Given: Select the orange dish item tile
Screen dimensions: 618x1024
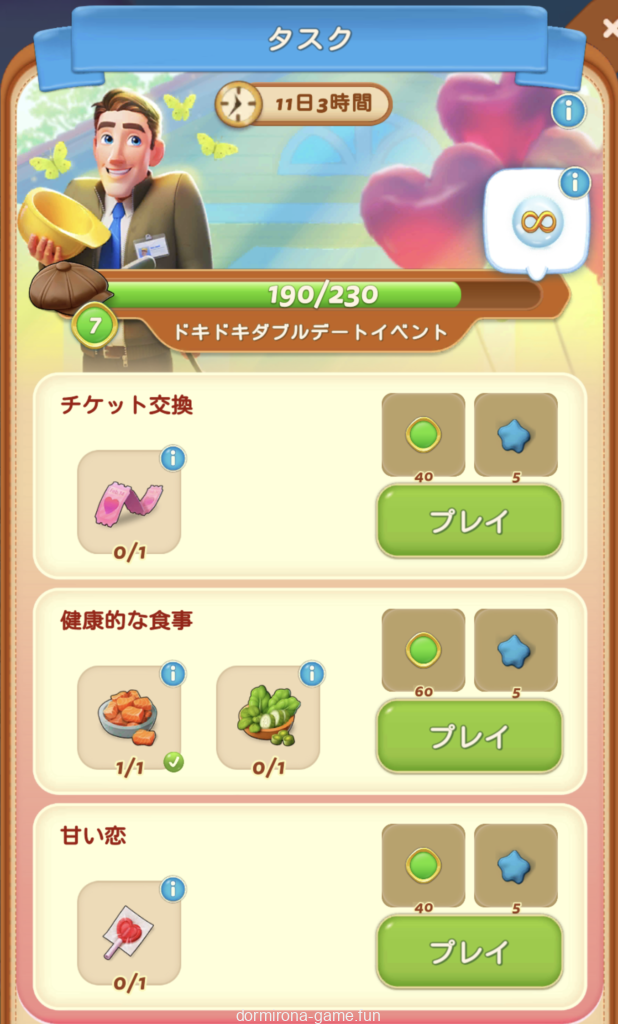Looking at the screenshot, I should pyautogui.click(x=129, y=717).
